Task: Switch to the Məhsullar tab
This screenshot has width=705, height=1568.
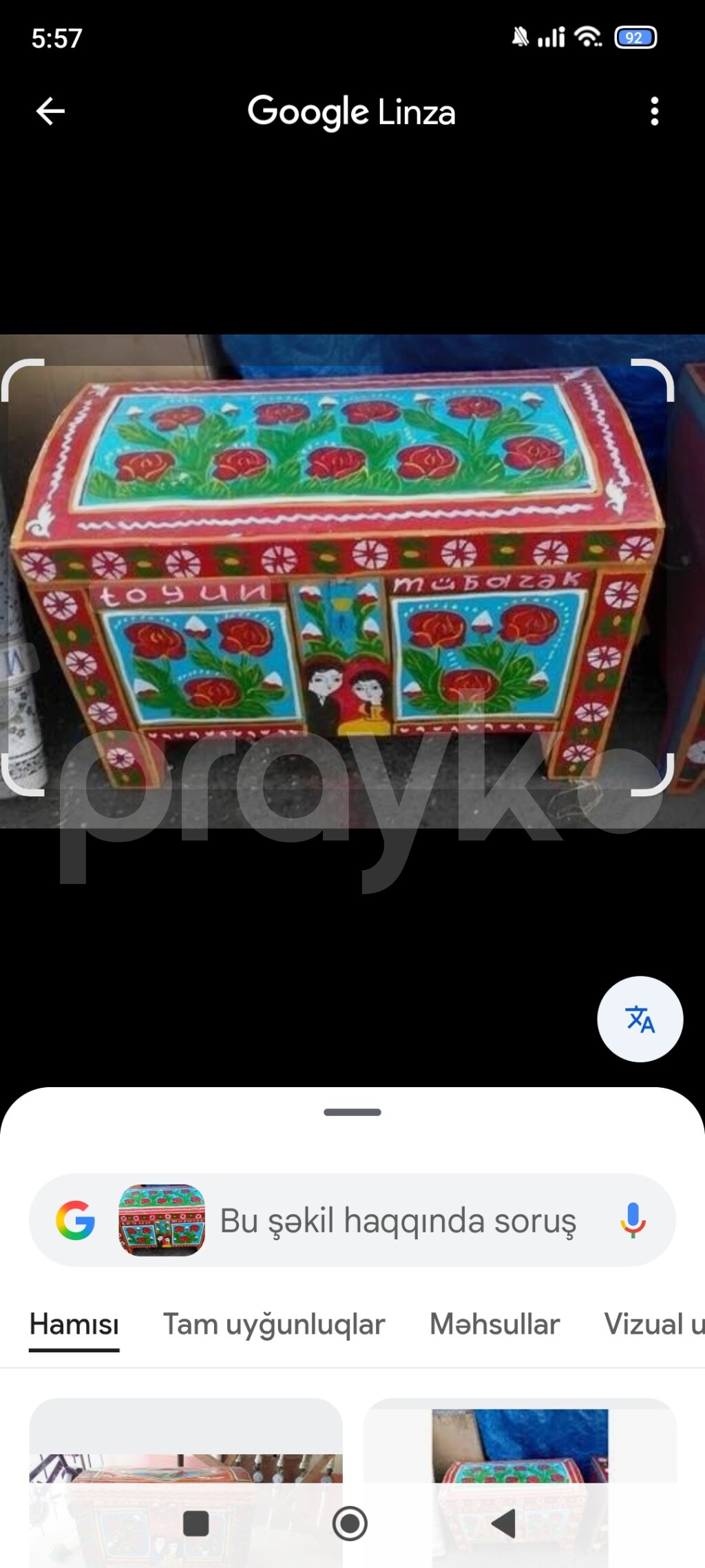Action: pyautogui.click(x=494, y=1324)
